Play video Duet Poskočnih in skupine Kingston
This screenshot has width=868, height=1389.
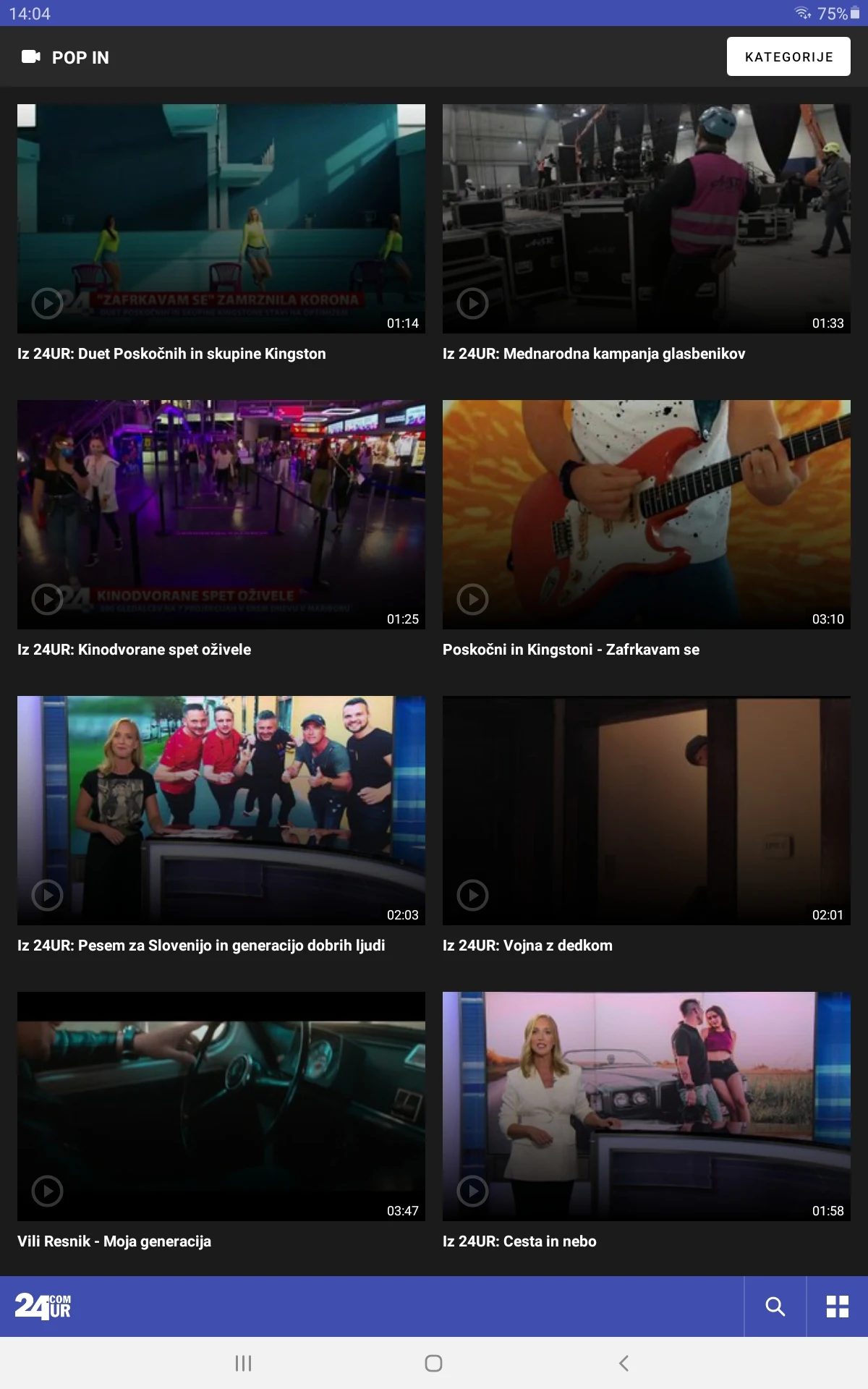click(221, 218)
